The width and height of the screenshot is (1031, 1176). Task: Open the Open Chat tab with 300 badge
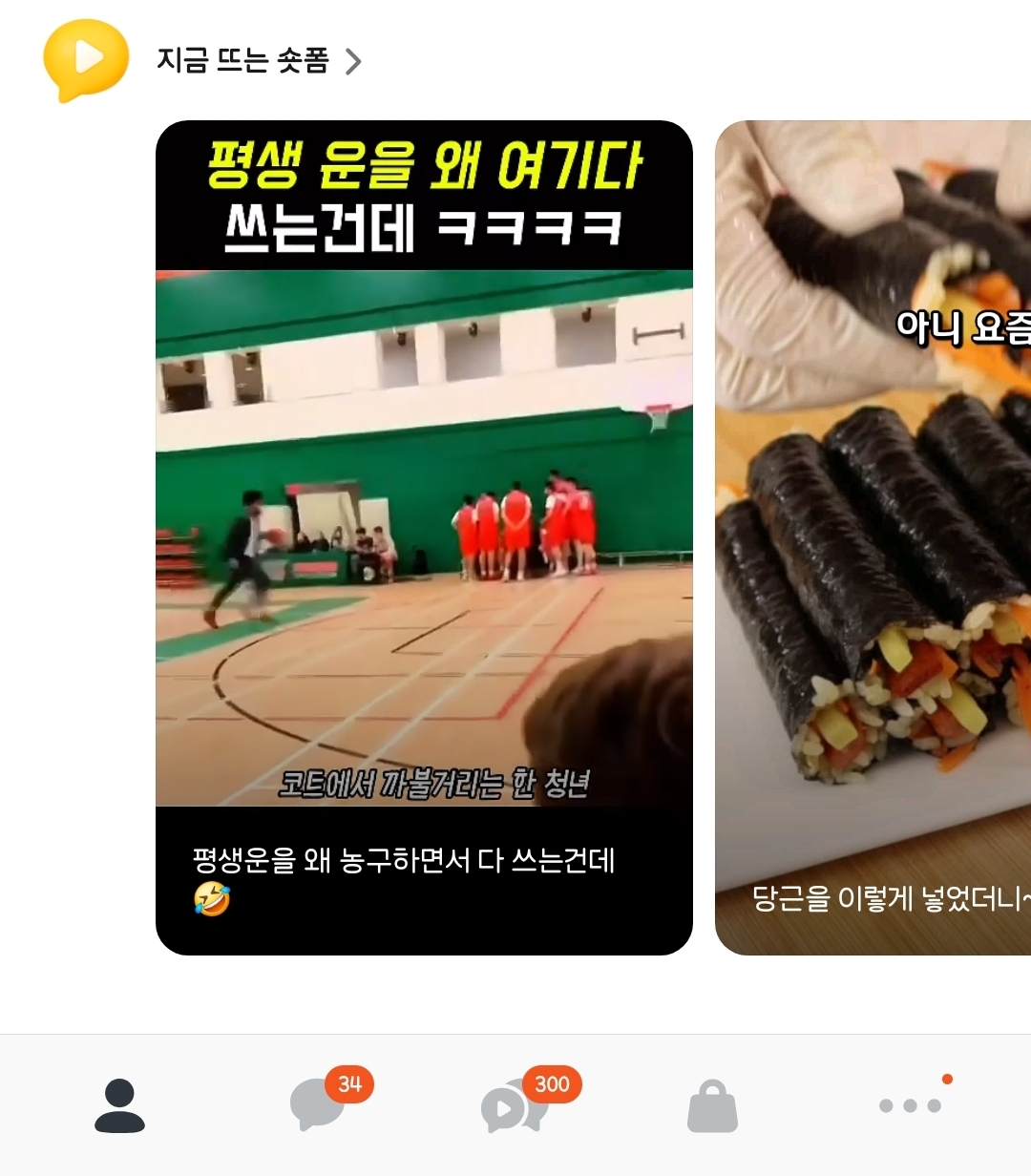pos(515,1107)
